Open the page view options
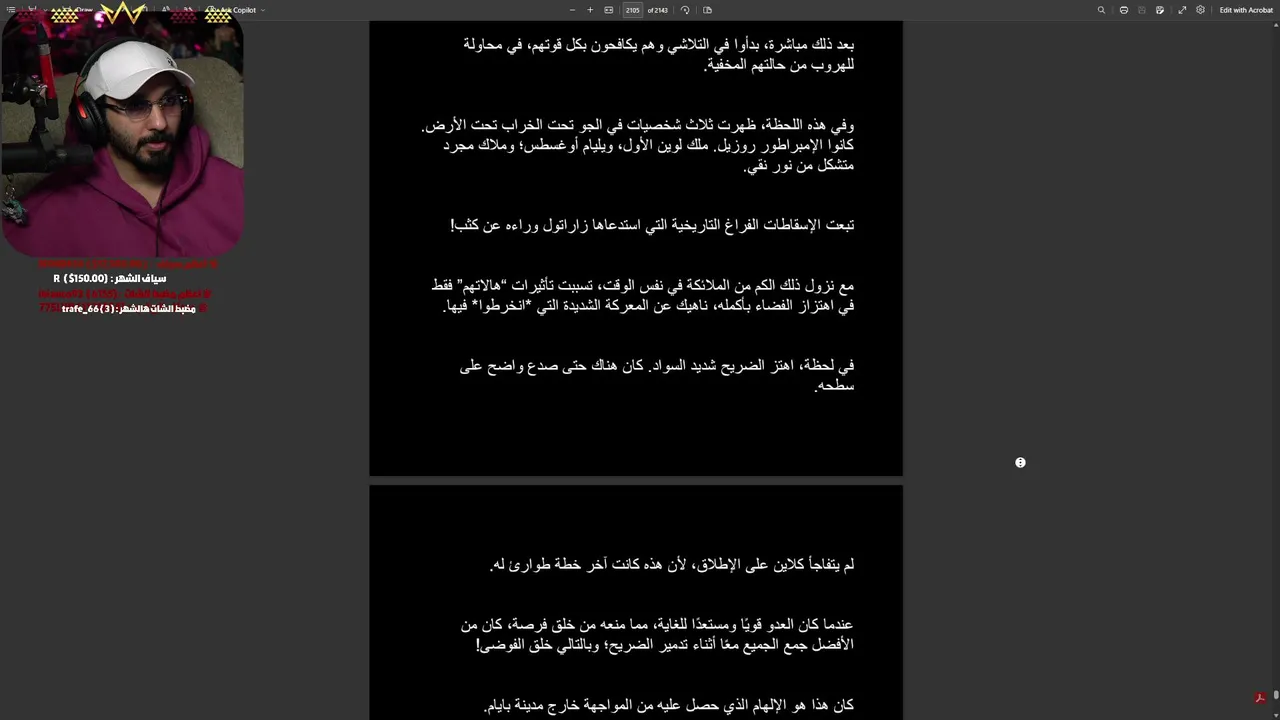 click(707, 10)
